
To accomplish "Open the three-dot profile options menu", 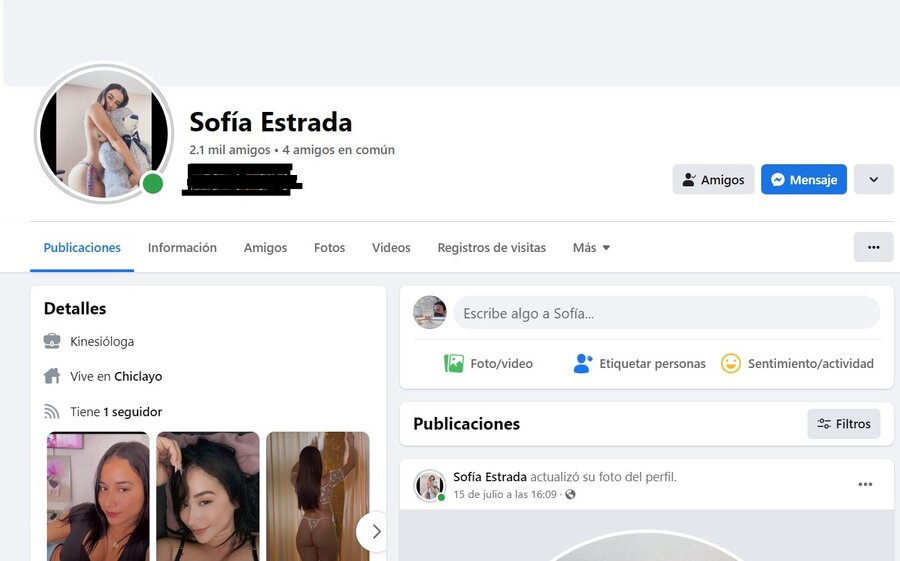I will pyautogui.click(x=873, y=247).
